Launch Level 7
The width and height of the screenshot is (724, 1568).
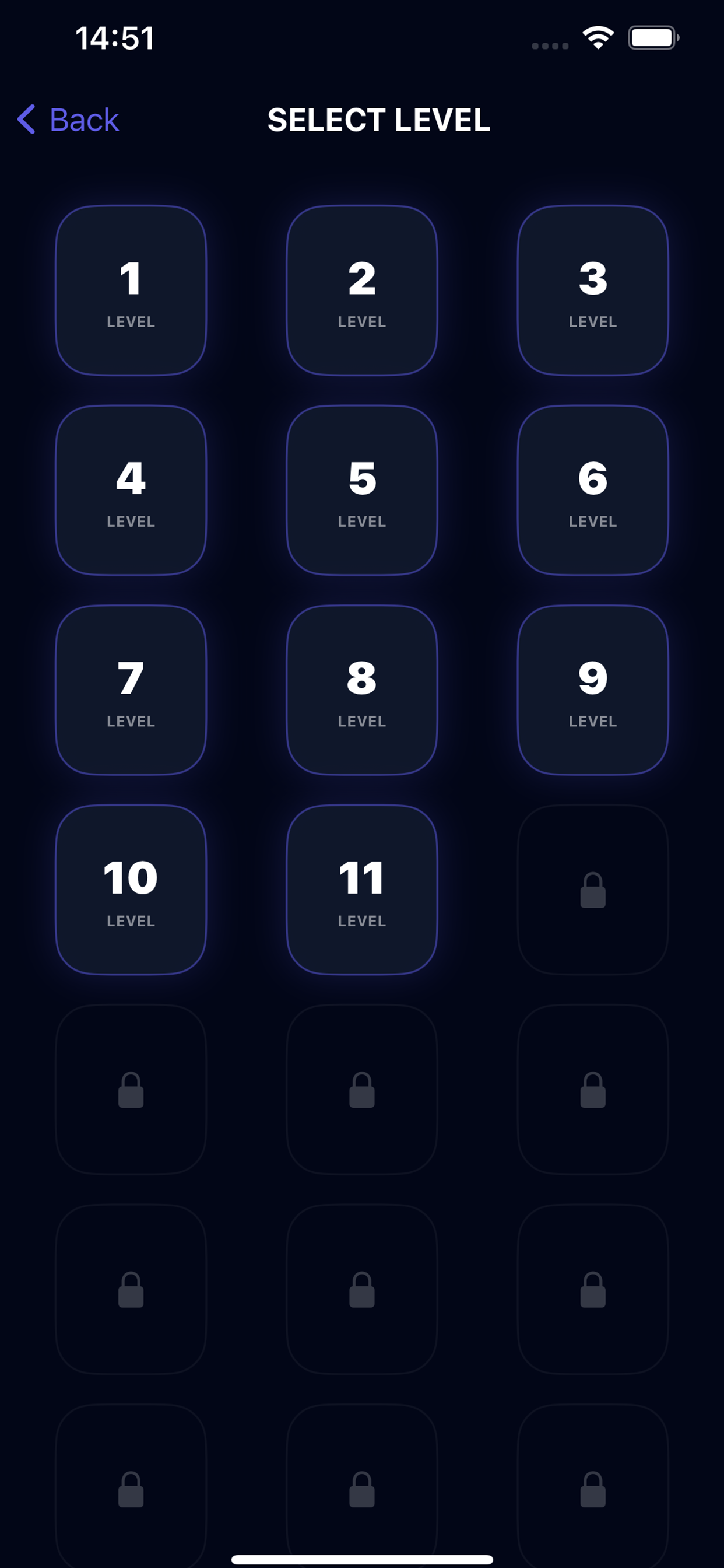[x=131, y=689]
